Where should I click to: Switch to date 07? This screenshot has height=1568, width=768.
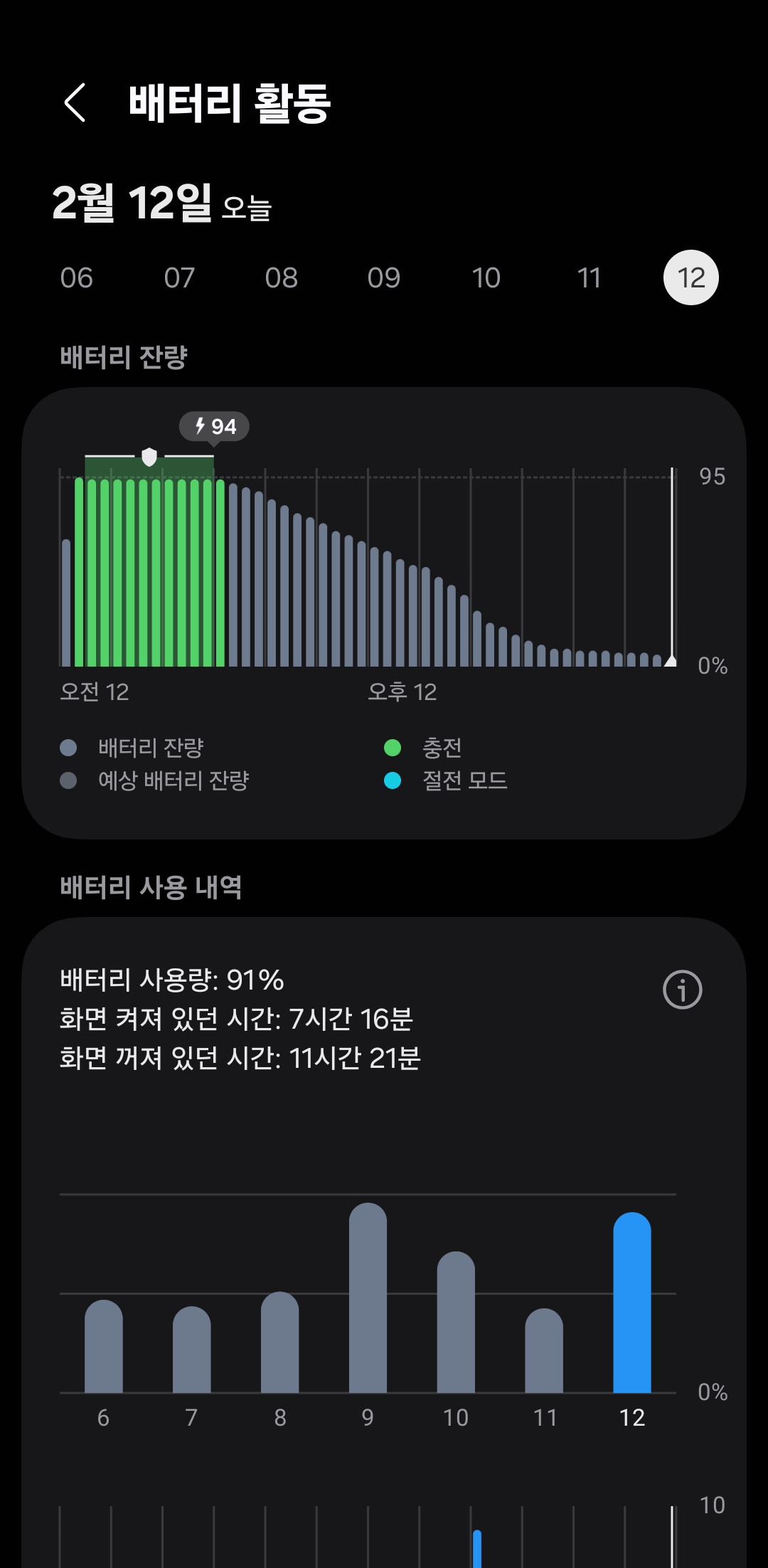[x=179, y=277]
